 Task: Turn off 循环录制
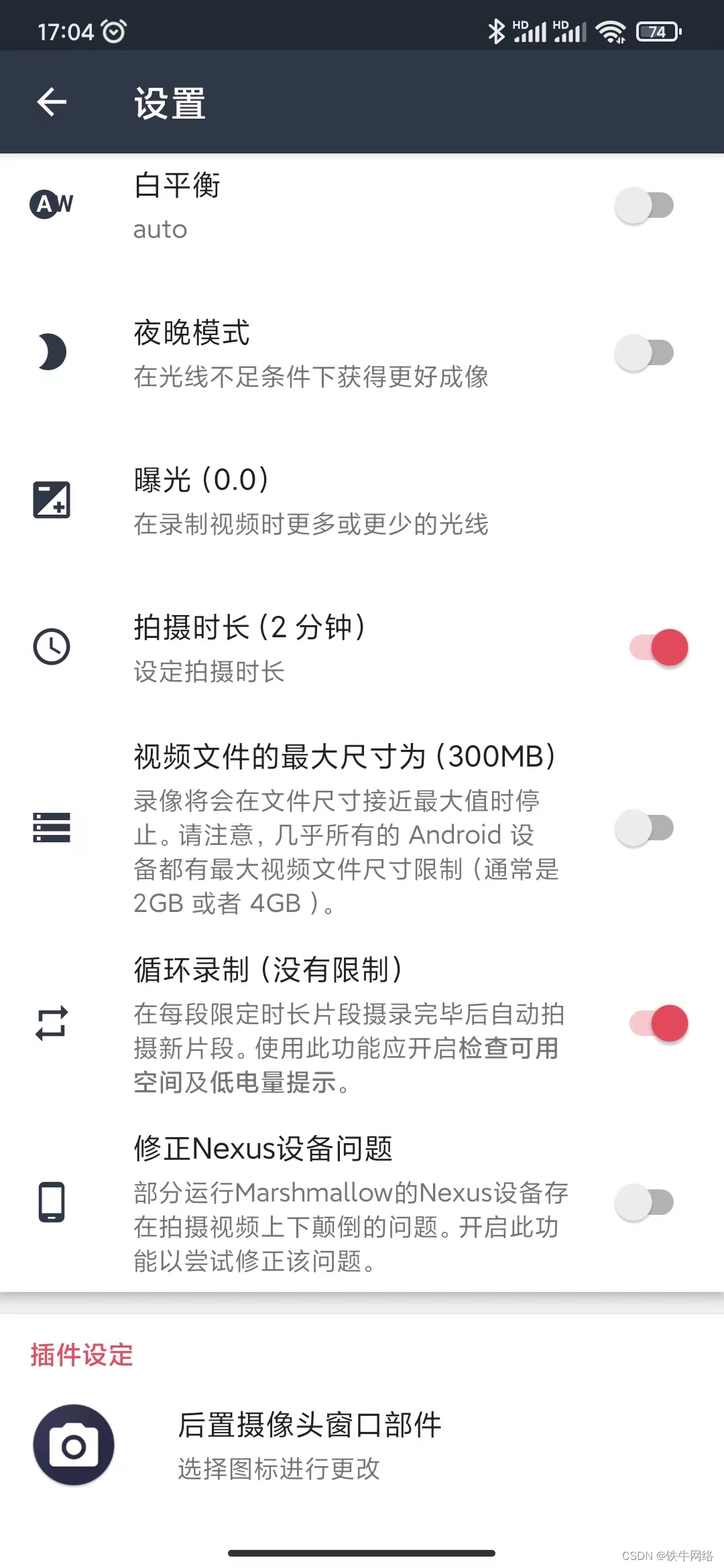[658, 1024]
